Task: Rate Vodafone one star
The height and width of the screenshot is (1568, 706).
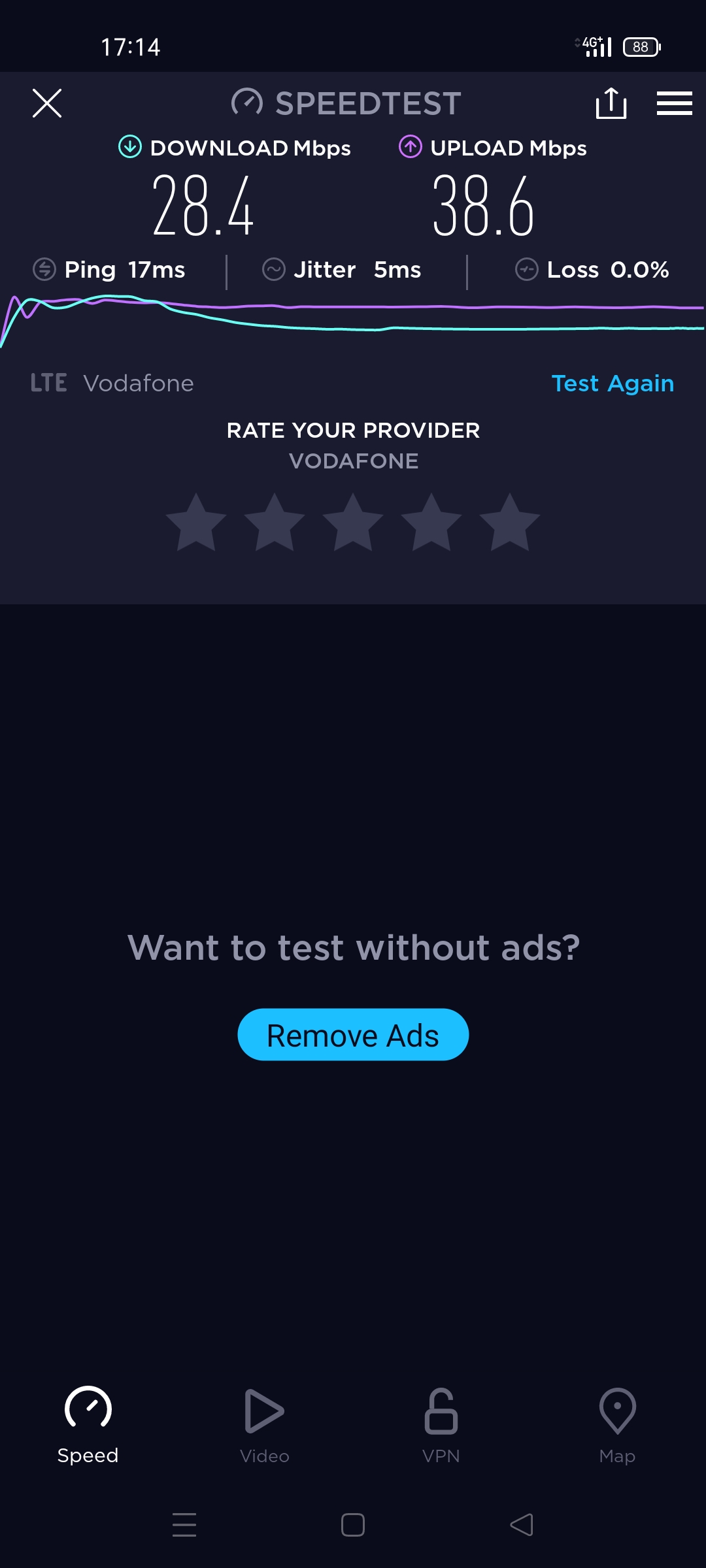Action: pos(196,523)
